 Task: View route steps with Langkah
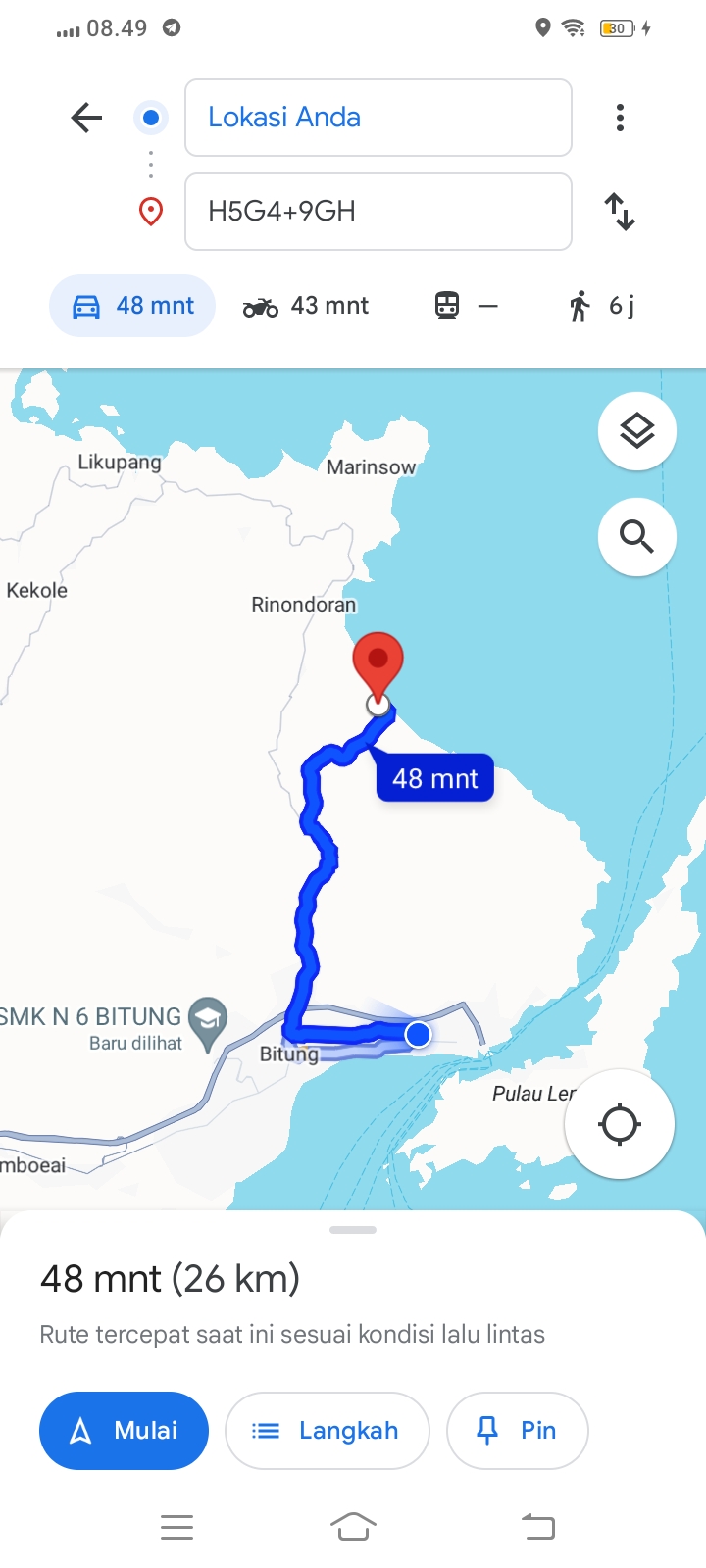point(328,1431)
